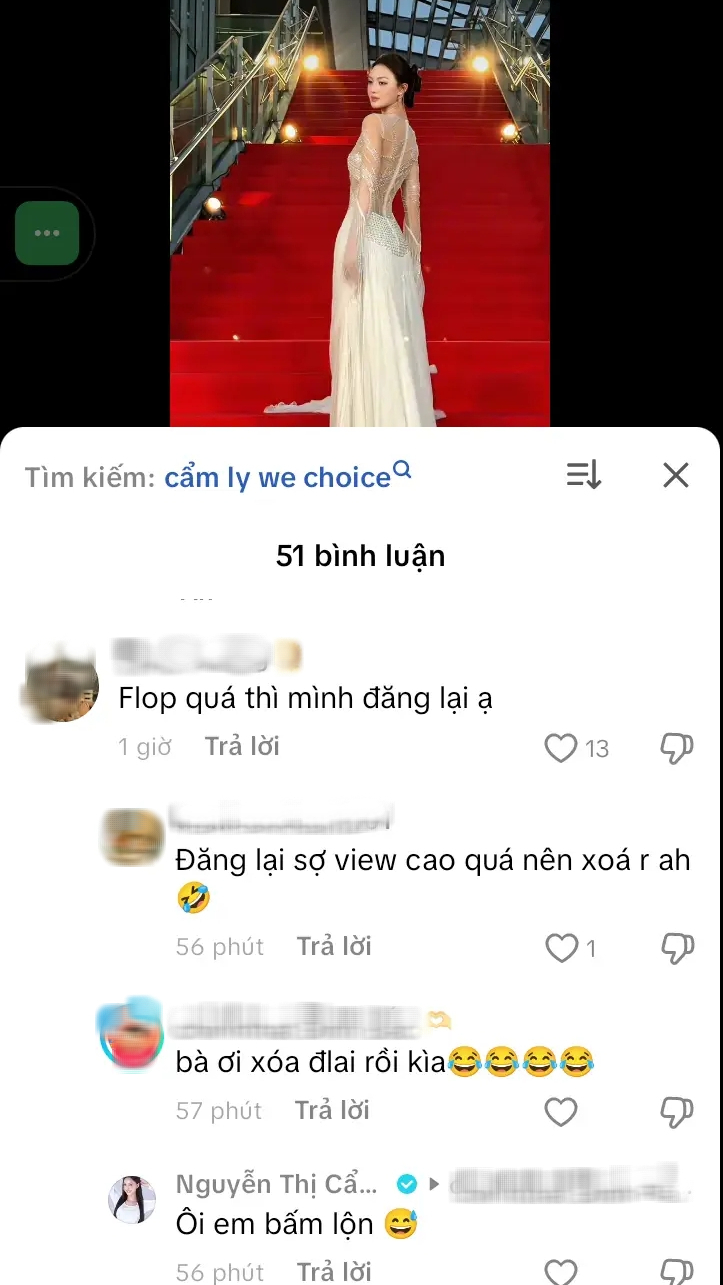This screenshot has width=723, height=1285.
Task: Click the search magnifier icon next to query
Action: 402,470
